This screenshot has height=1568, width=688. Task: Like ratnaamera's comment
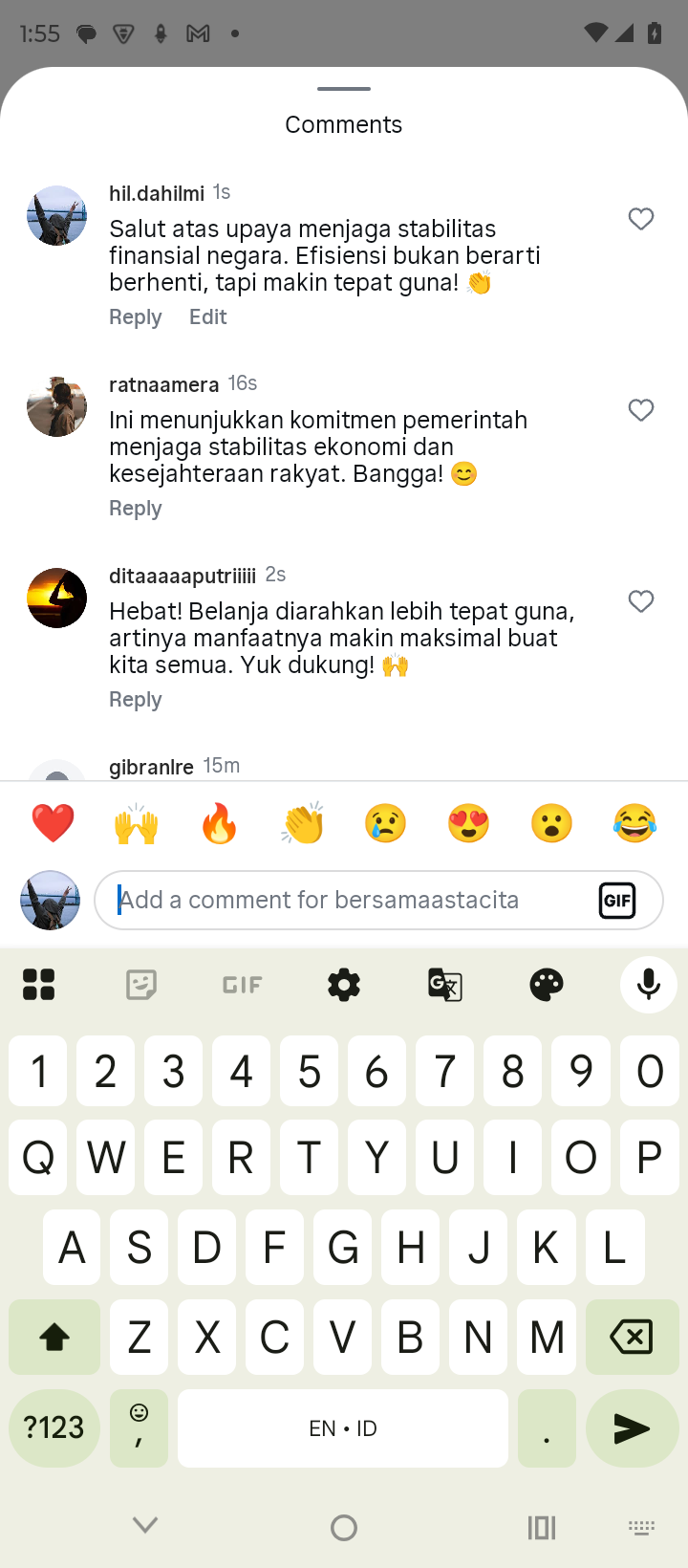[x=641, y=410]
